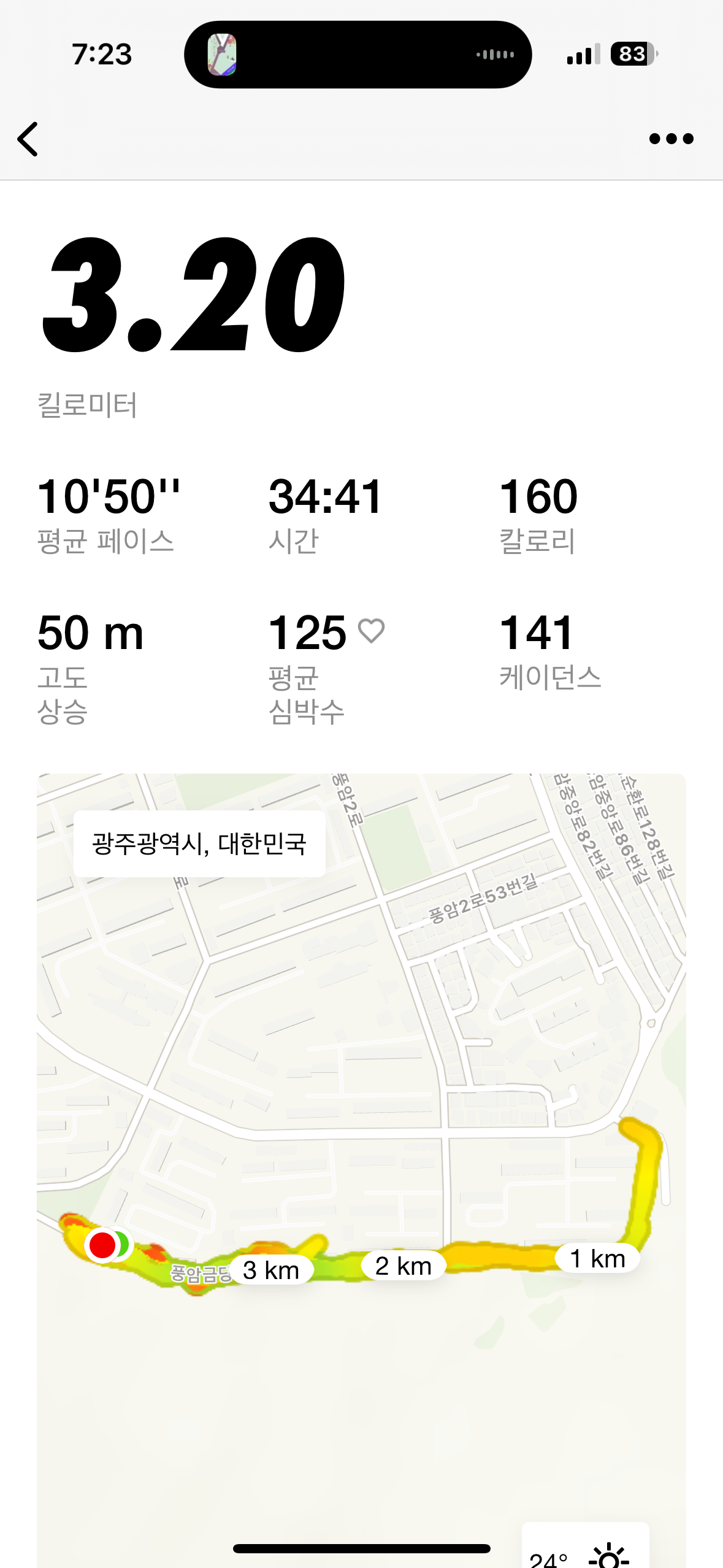Open the three-dot overflow menu

coord(671,139)
